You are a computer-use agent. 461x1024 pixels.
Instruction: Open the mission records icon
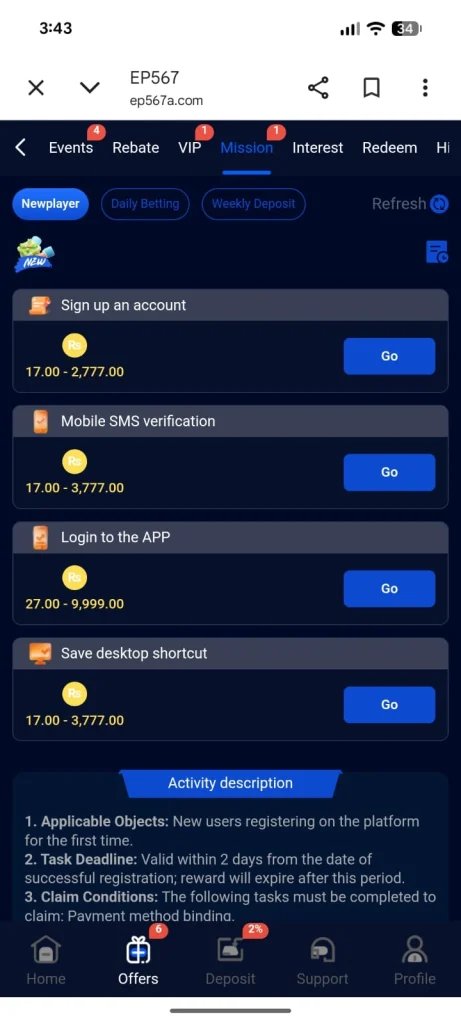[x=437, y=251]
